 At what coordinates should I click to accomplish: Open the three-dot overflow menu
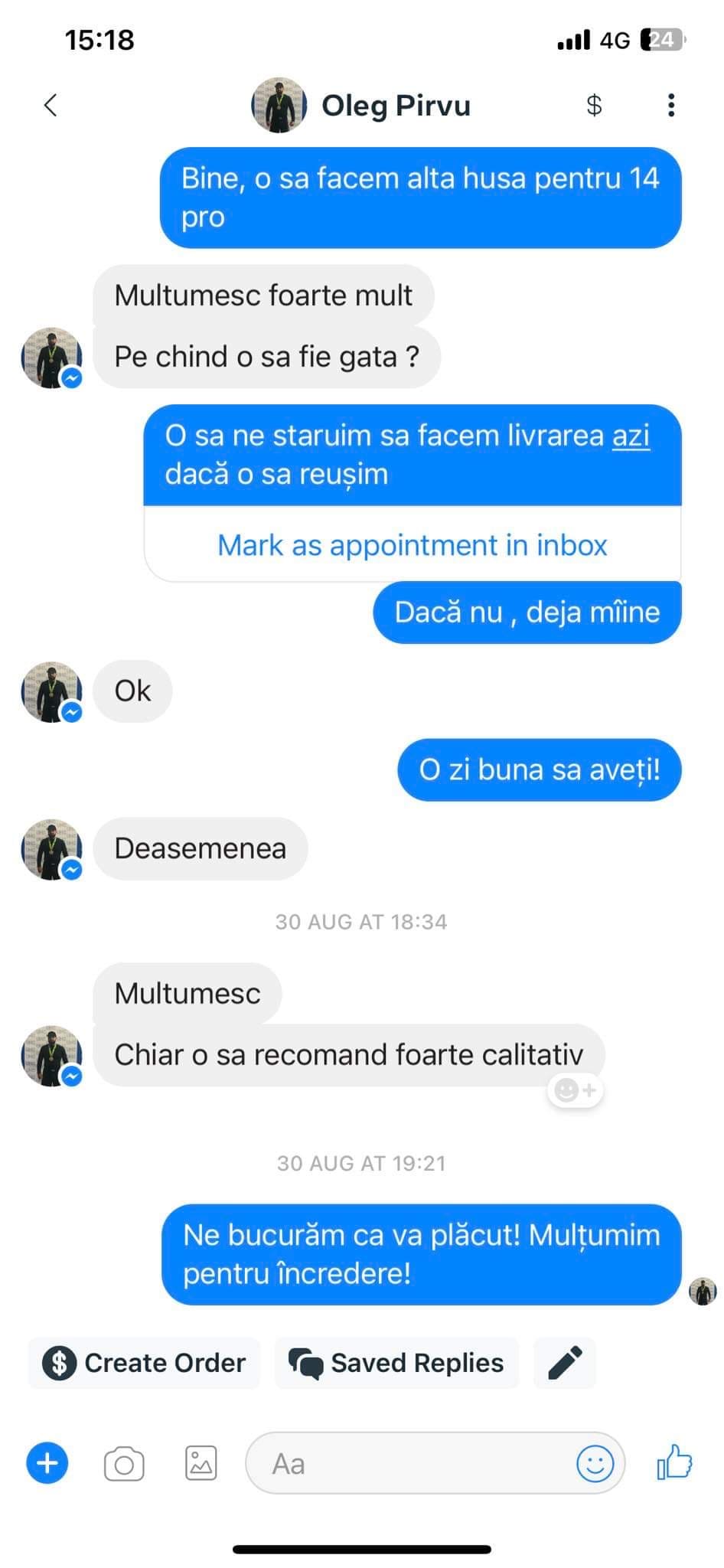click(x=670, y=105)
